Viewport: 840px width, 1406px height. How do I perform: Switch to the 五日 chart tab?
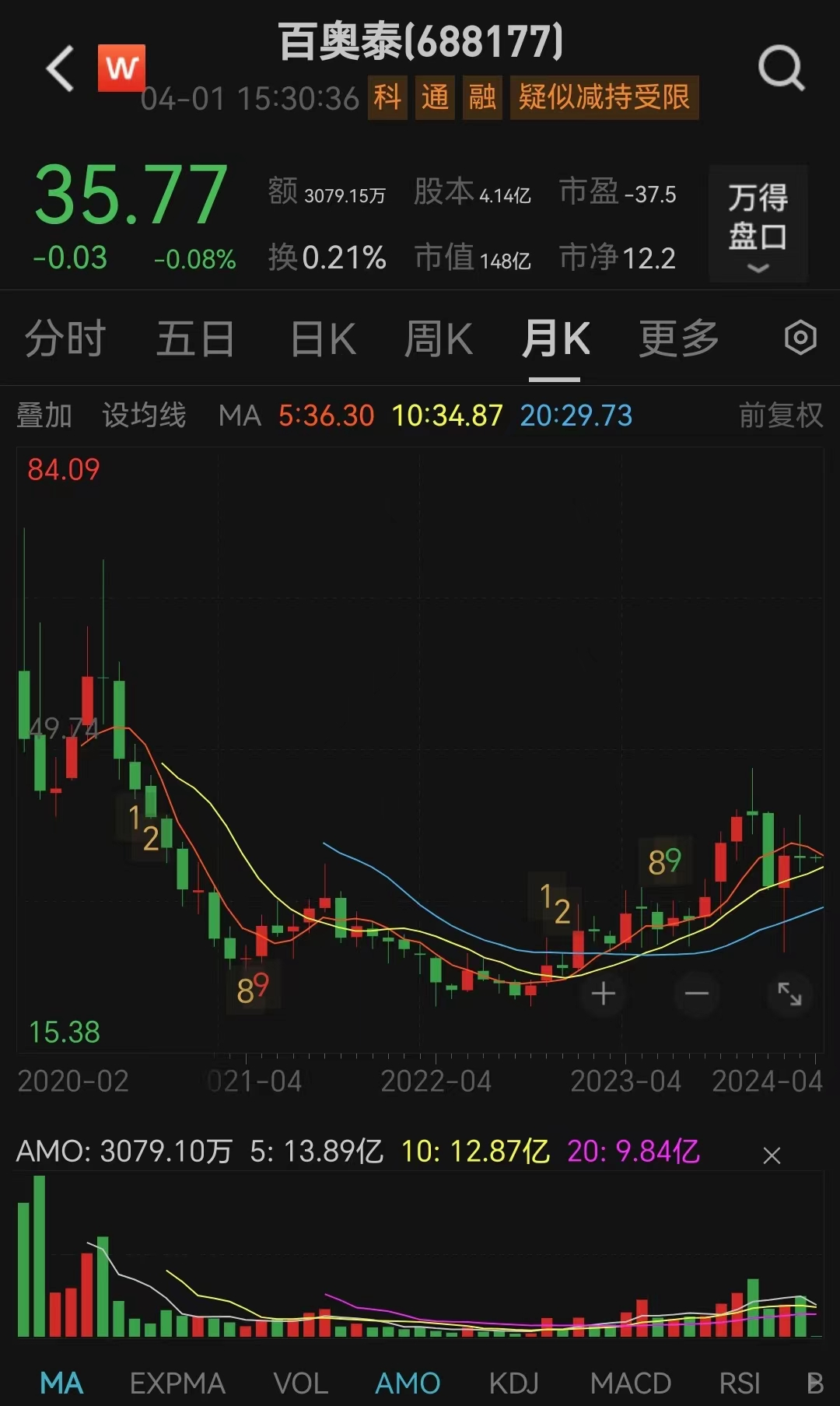coord(195,338)
